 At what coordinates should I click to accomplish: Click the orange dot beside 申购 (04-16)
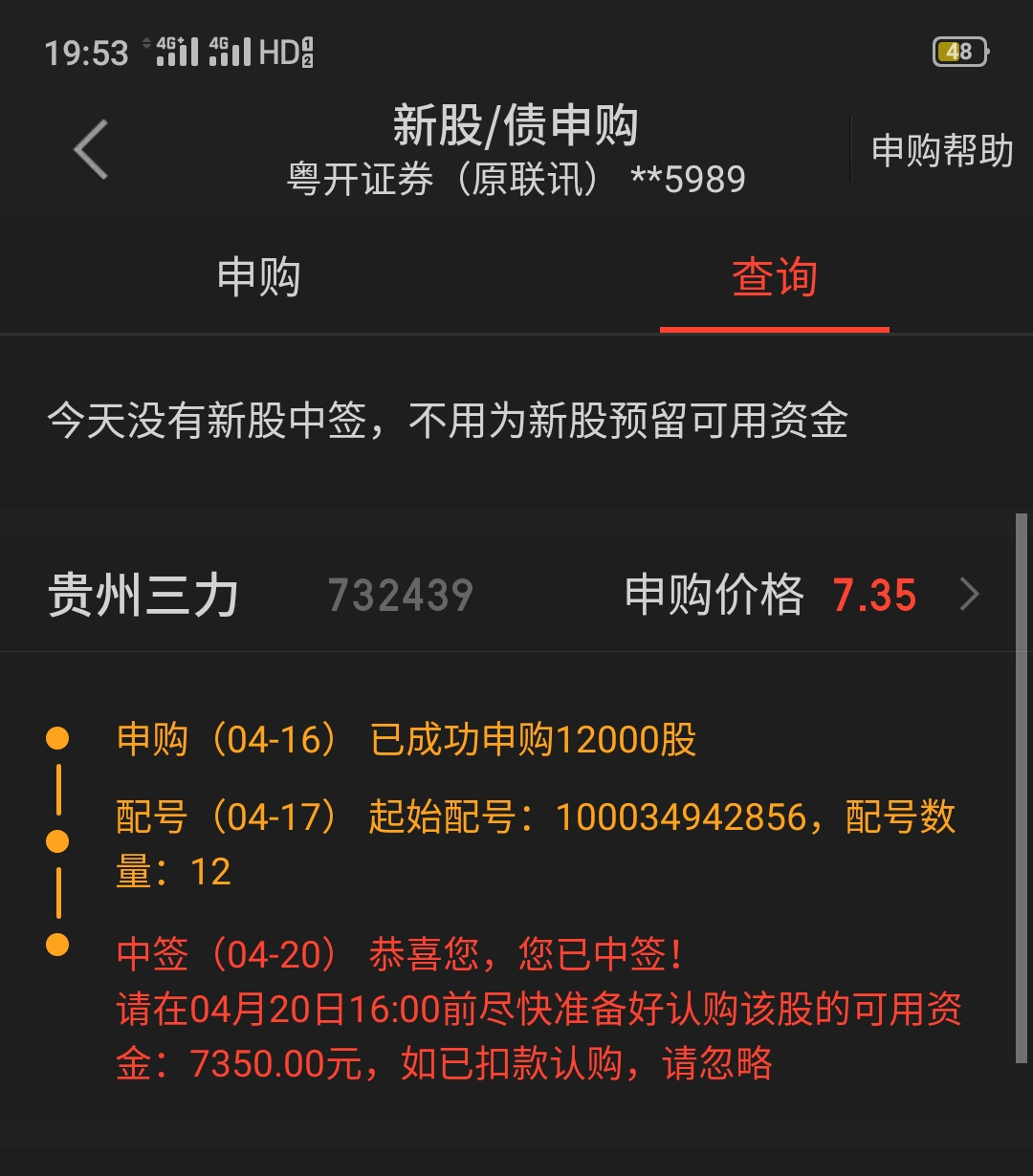[x=59, y=737]
